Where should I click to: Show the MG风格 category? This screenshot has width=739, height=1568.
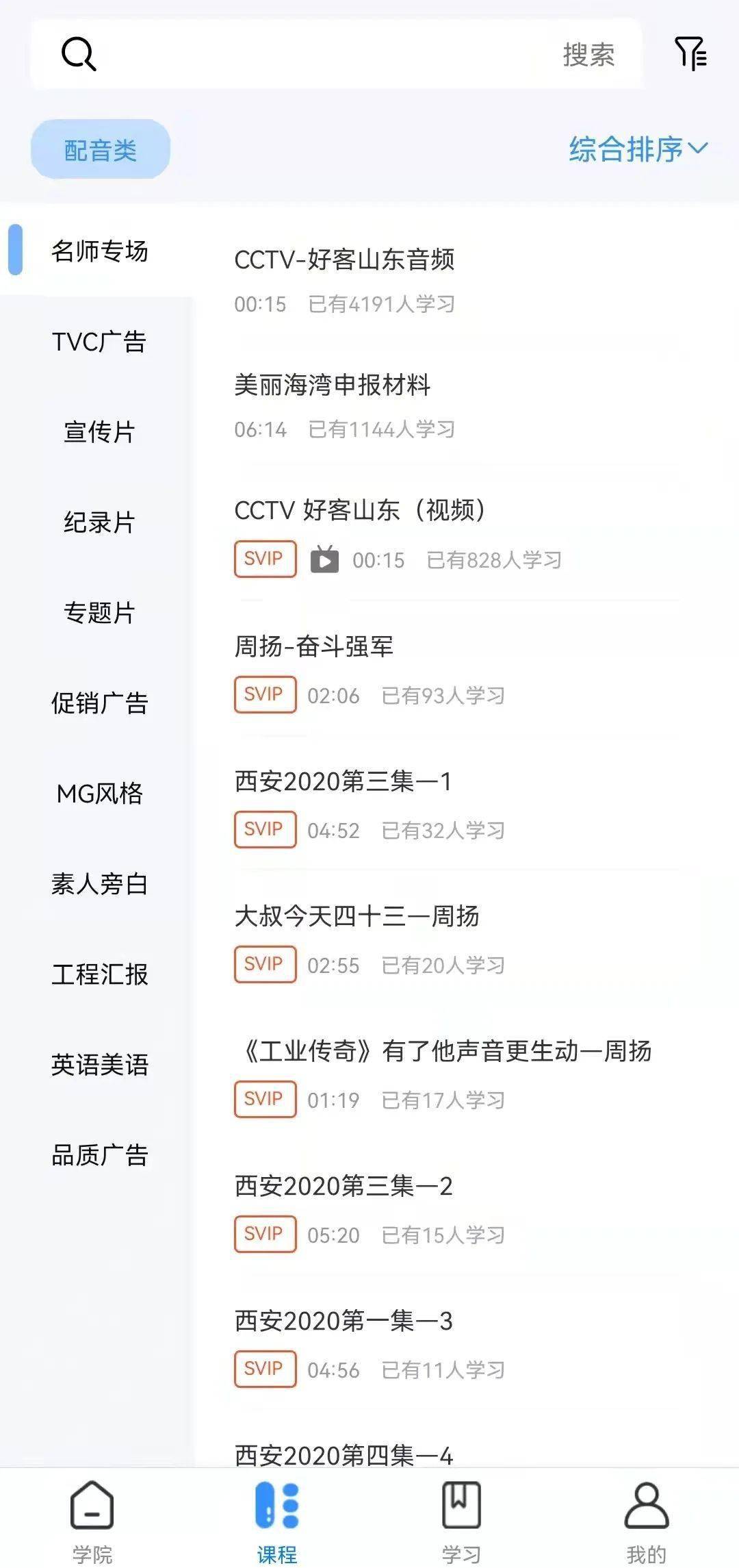(99, 794)
